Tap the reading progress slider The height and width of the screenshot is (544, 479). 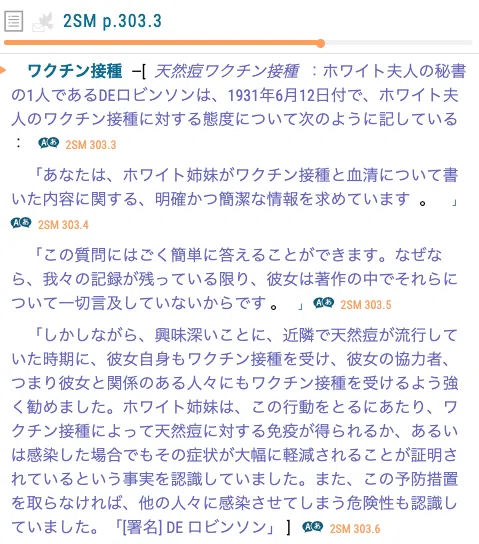point(238,43)
